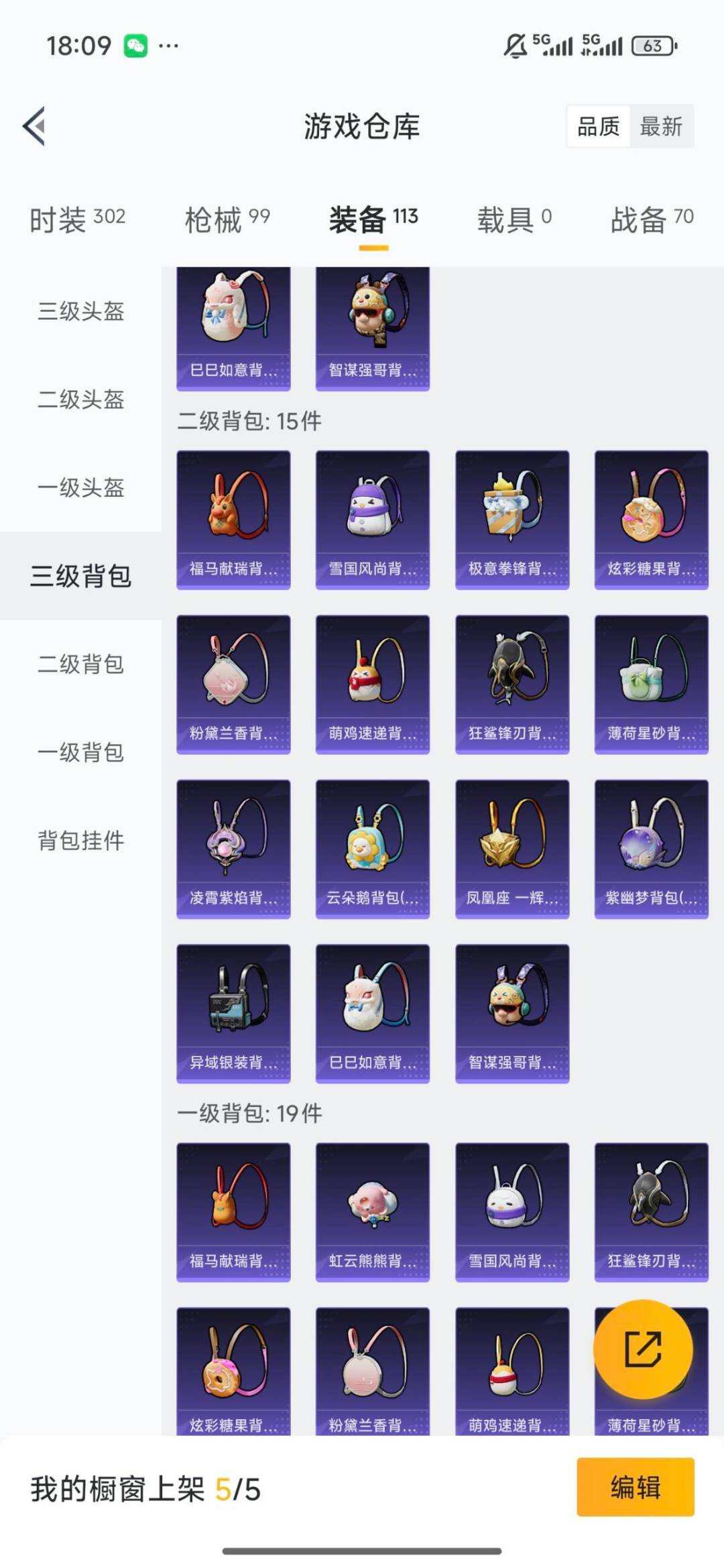Select 一级背包 in the side menu
The image size is (724, 1568).
pyautogui.click(x=80, y=752)
